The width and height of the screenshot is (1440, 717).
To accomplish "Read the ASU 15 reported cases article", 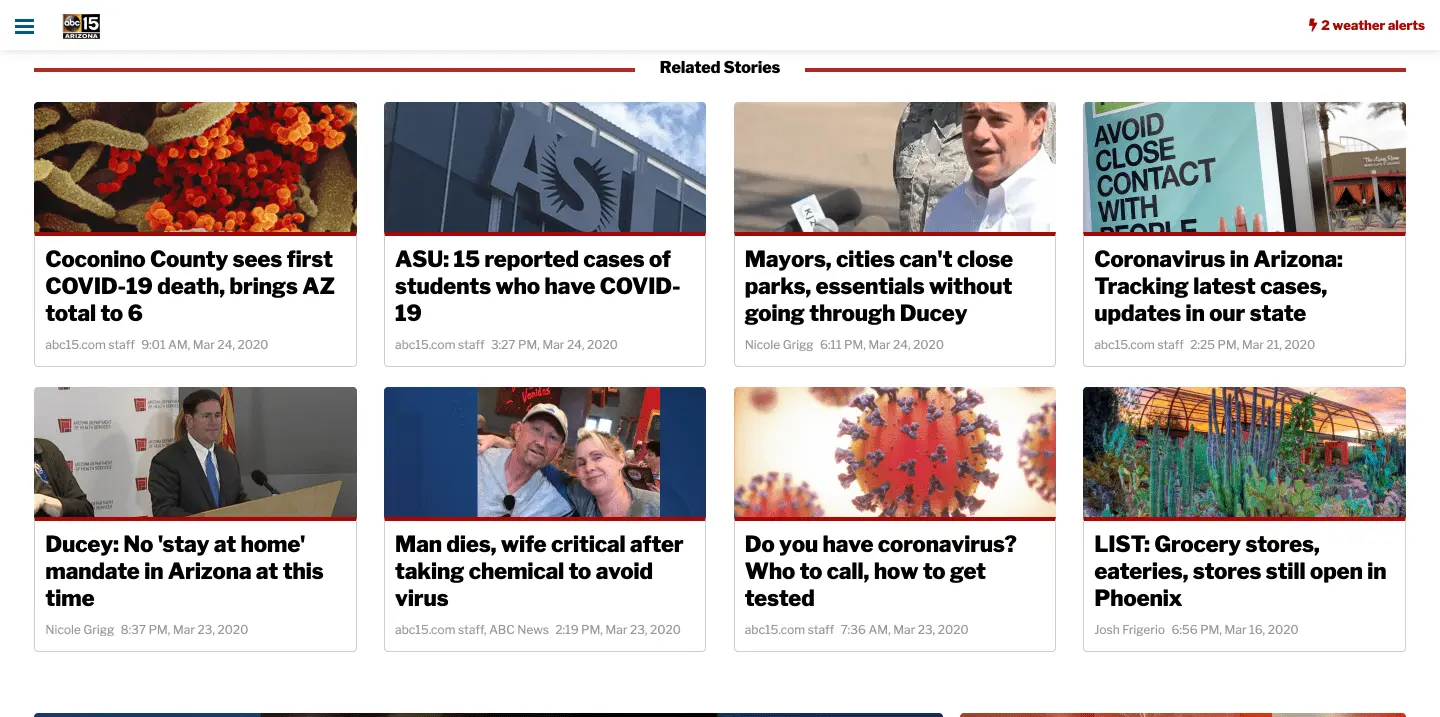I will click(x=537, y=286).
